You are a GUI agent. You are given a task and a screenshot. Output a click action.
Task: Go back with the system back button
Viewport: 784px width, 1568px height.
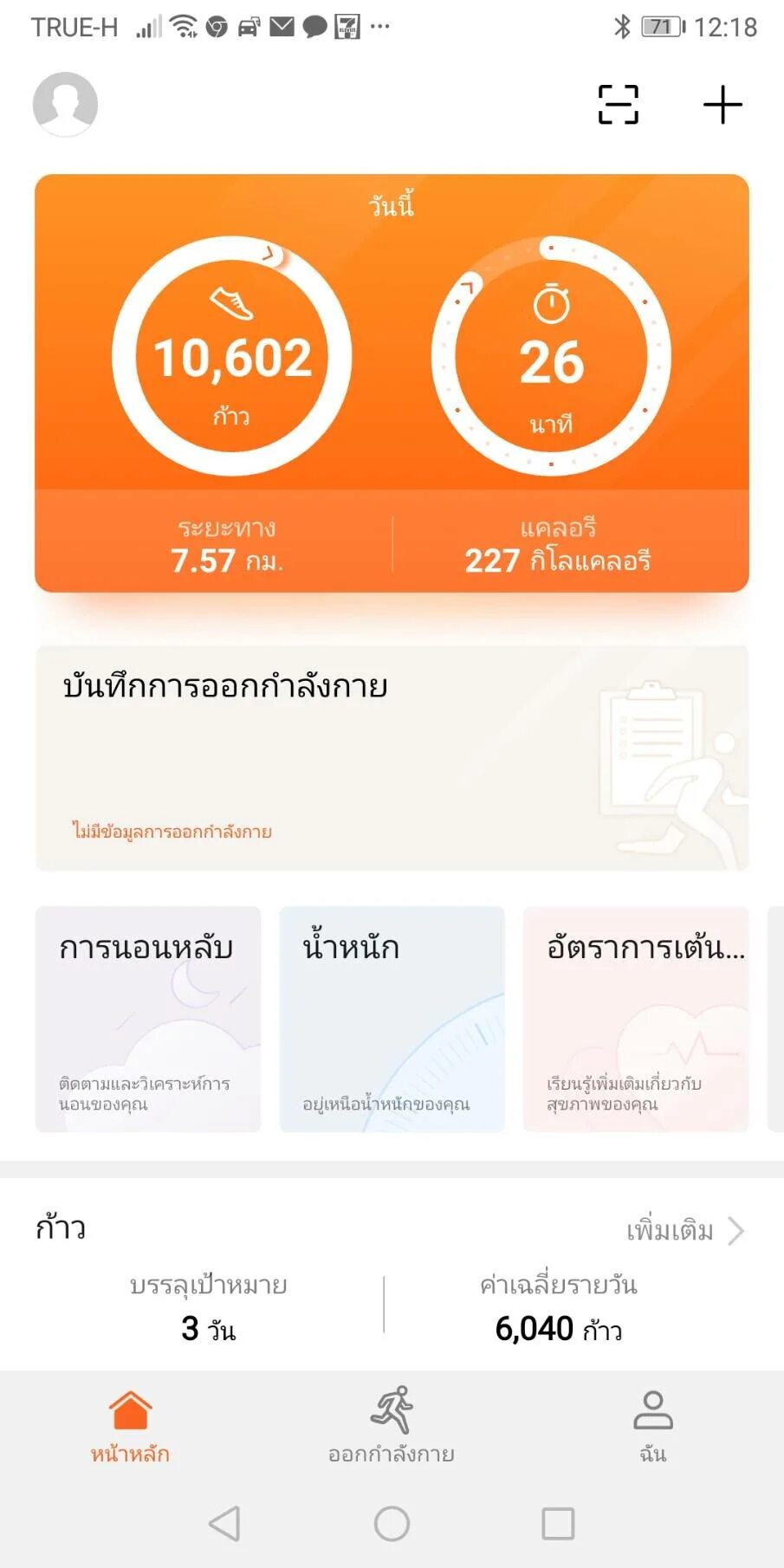(224, 1523)
